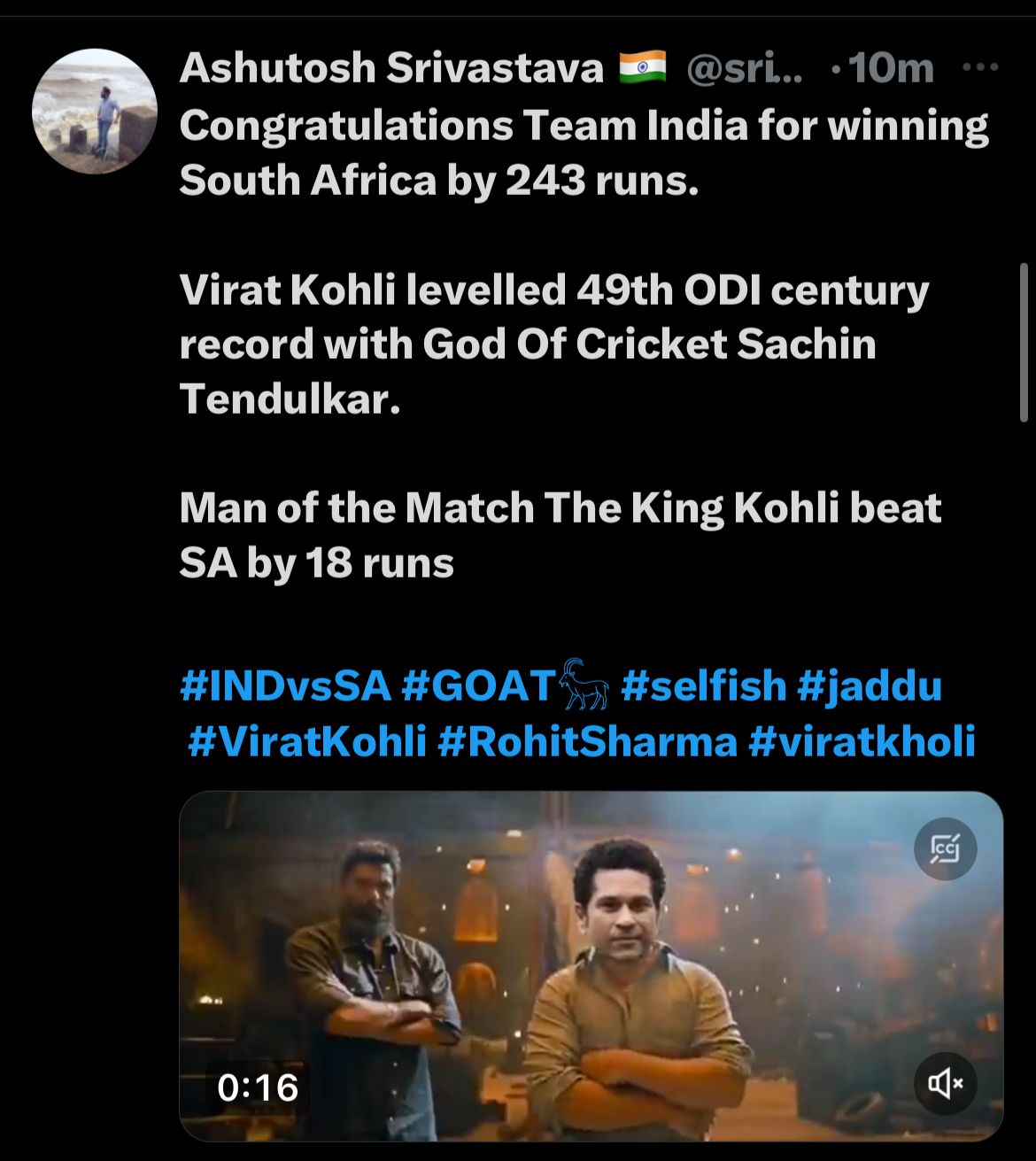Open the #ViratKohli hashtag
This screenshot has width=1036, height=1161.
pyautogui.click(x=307, y=741)
